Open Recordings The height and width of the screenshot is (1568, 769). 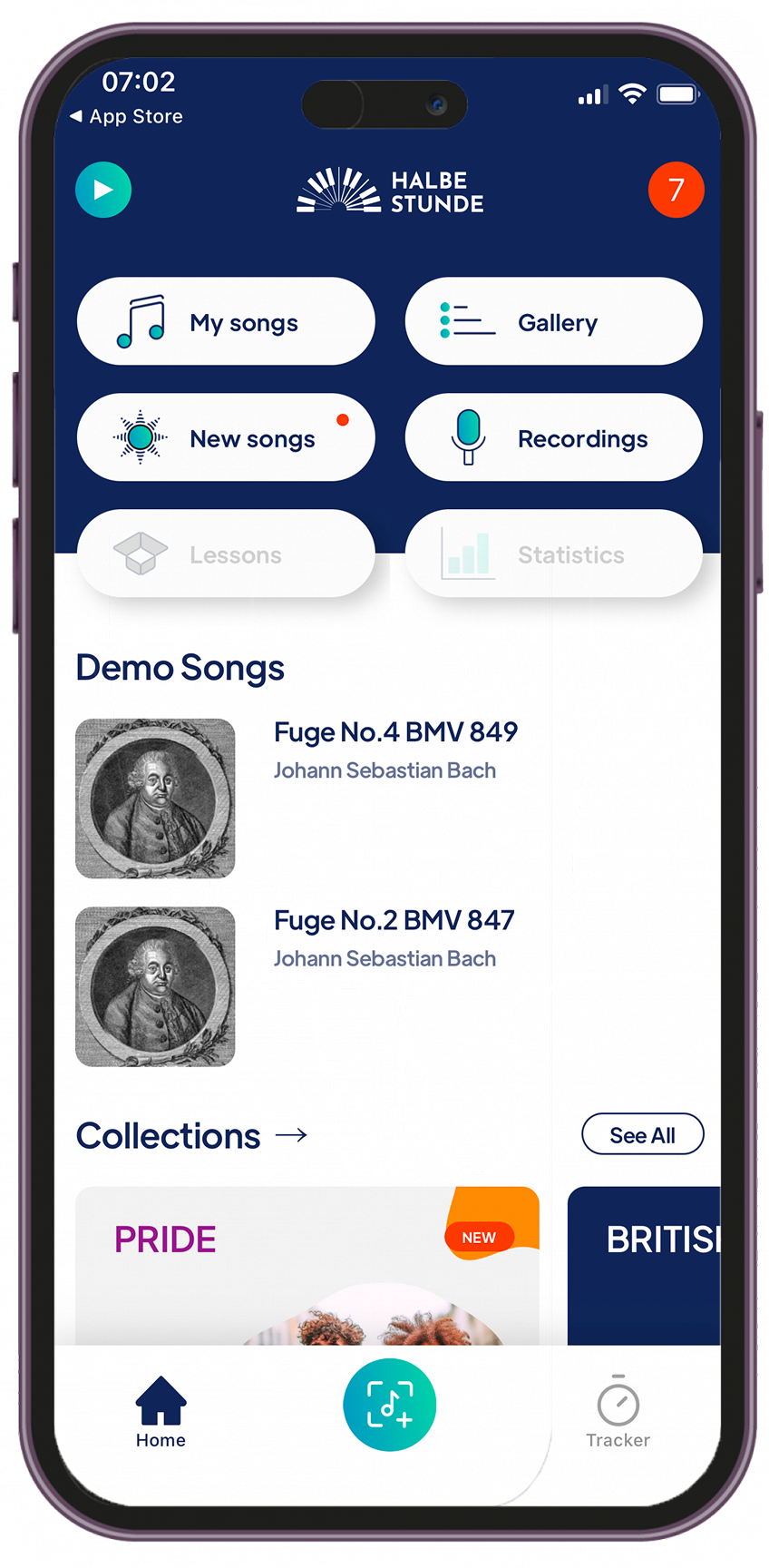(553, 438)
